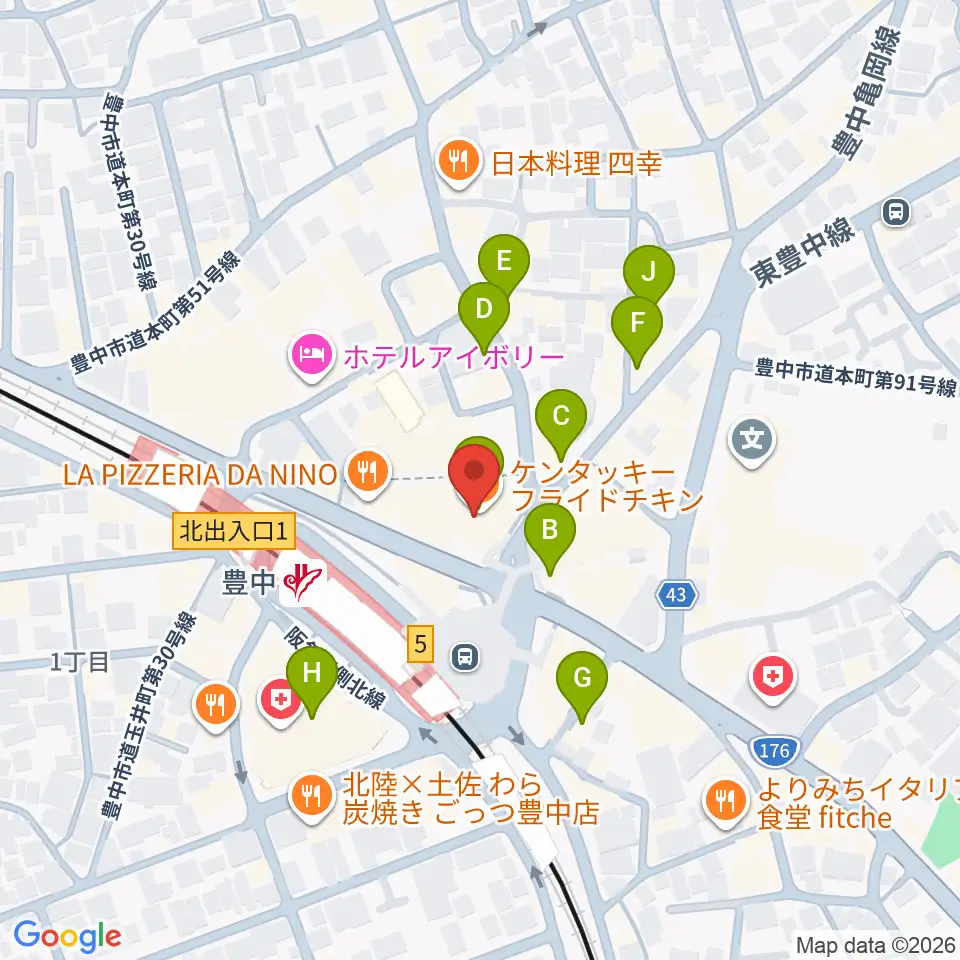Open LA PIZZERIA DA NINO restaurant pin
Image resolution: width=960 pixels, height=960 pixels.
(x=367, y=474)
